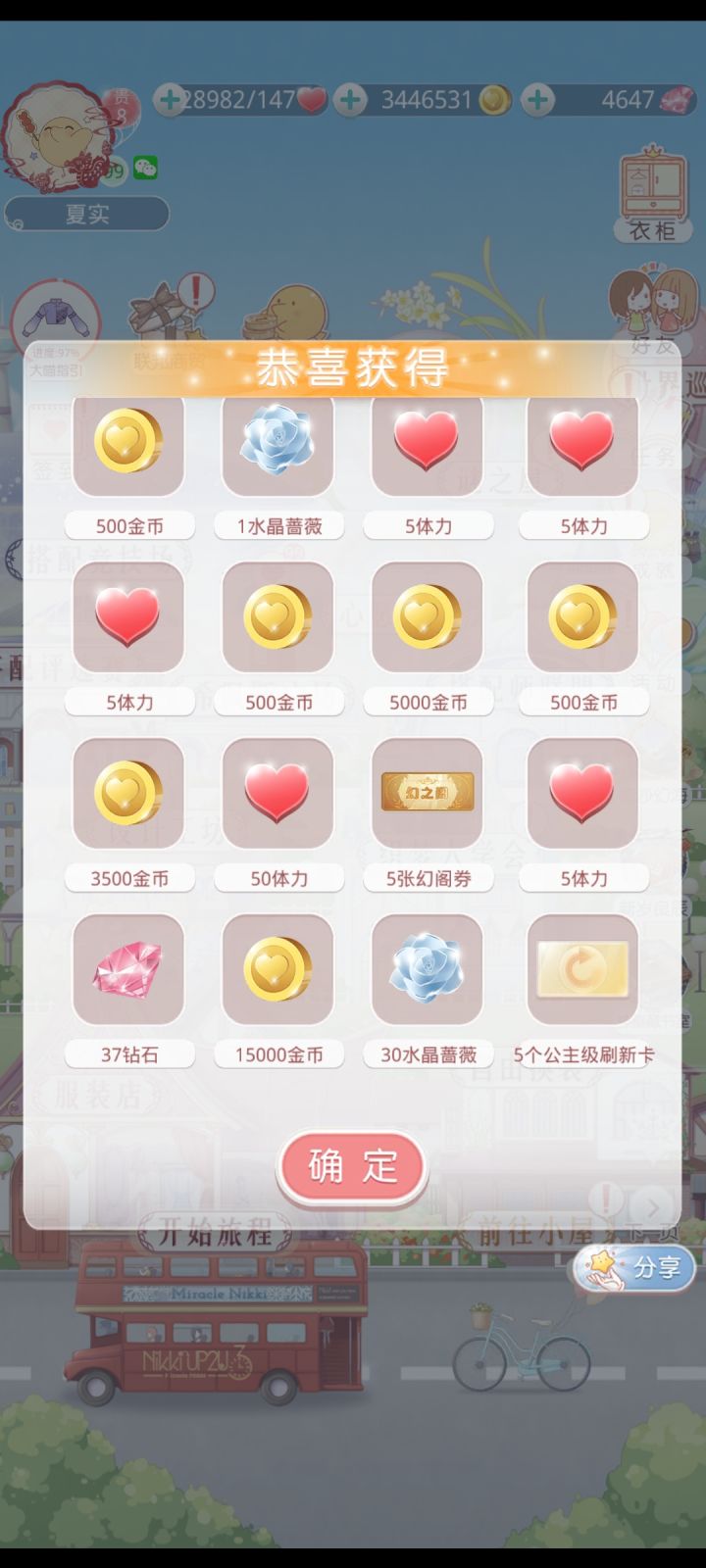Screen dimensions: 706x1568
Task: Select the 30水晶蔷薇 reward thumbnail
Action: [427, 970]
